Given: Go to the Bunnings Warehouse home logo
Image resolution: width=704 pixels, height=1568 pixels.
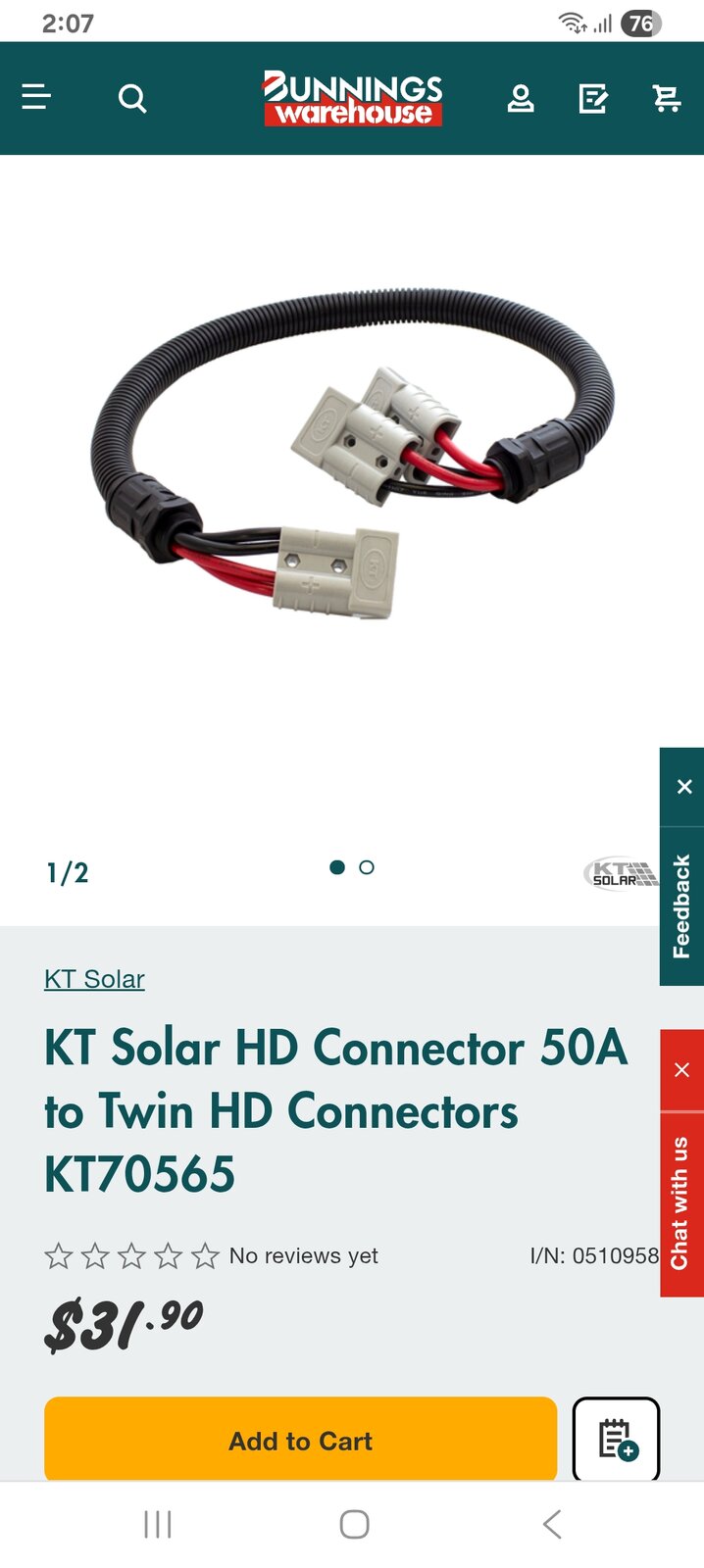Looking at the screenshot, I should click(352, 98).
